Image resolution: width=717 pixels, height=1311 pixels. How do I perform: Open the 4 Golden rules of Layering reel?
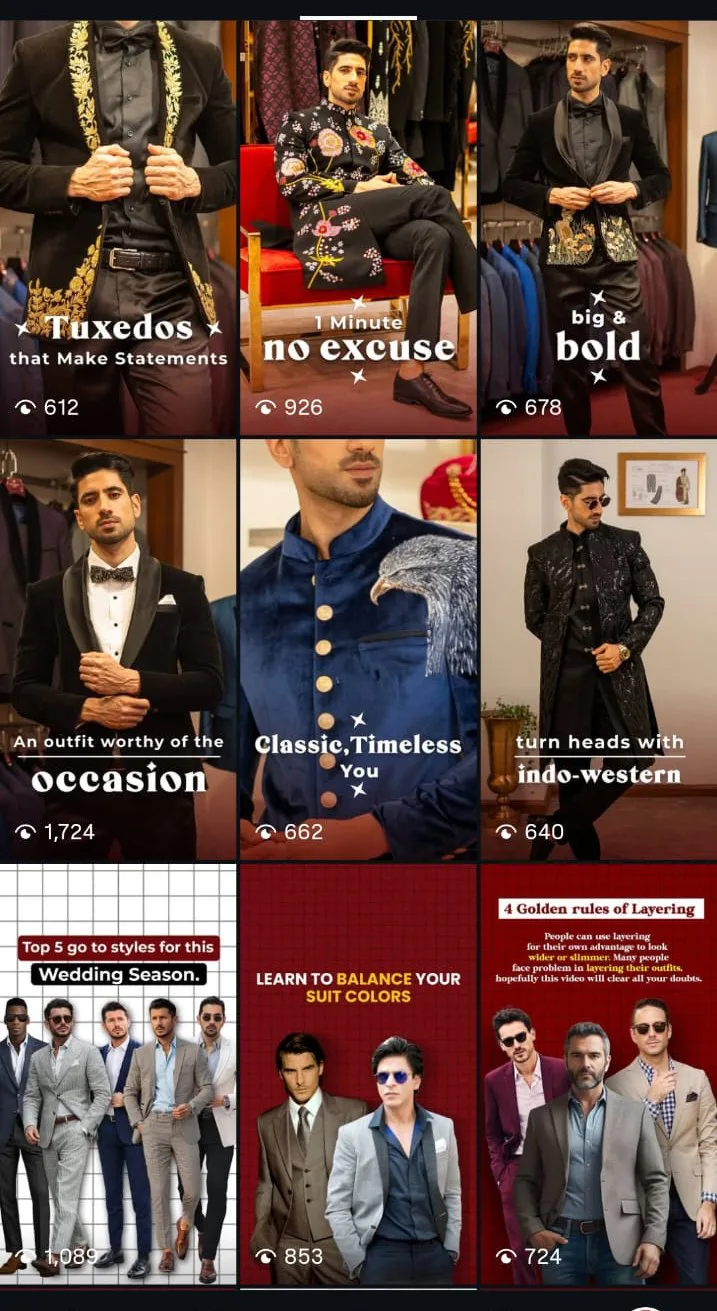(599, 1075)
